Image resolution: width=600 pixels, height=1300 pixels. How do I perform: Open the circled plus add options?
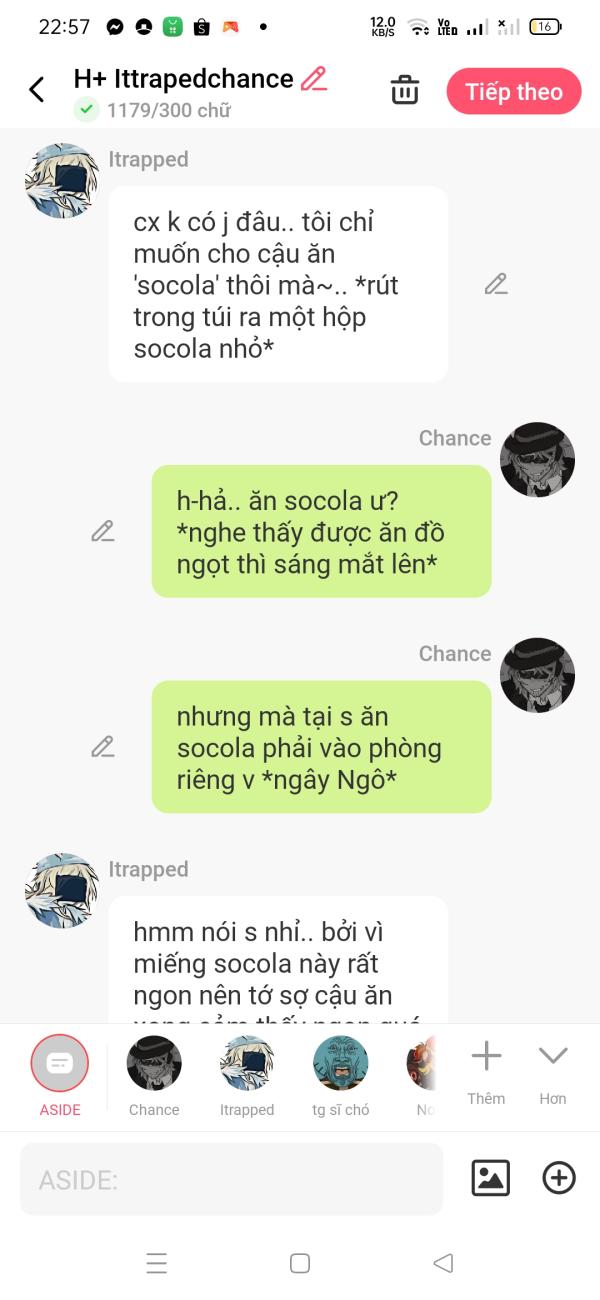click(559, 1178)
